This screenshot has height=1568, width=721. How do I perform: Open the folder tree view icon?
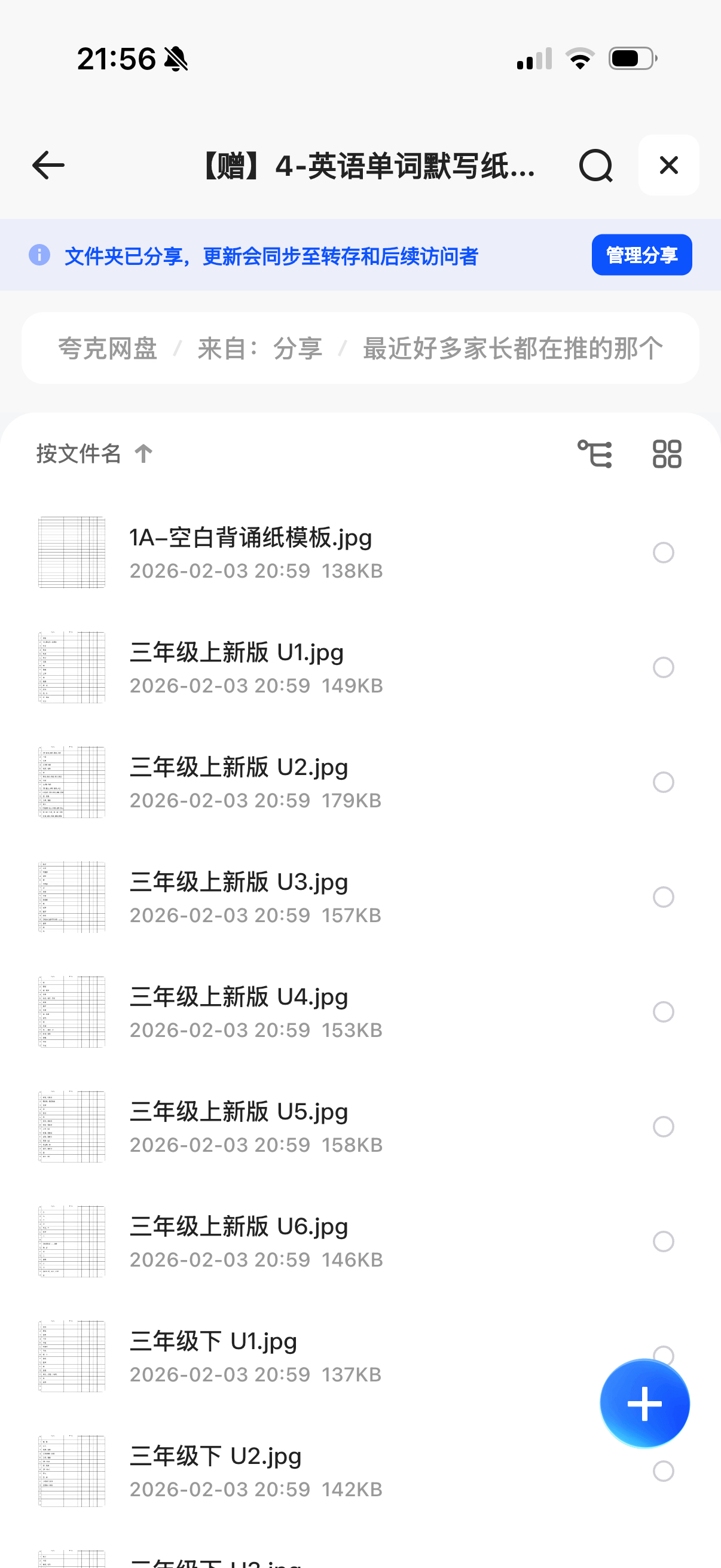click(594, 453)
